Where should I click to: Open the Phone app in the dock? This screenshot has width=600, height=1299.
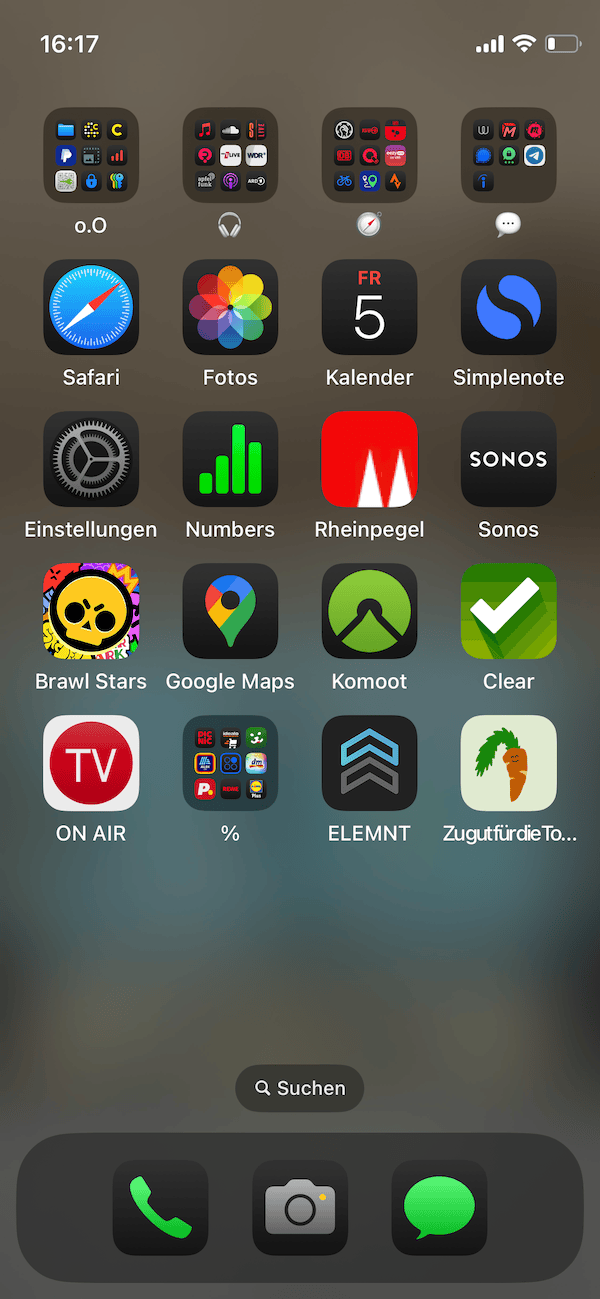[x=160, y=1207]
